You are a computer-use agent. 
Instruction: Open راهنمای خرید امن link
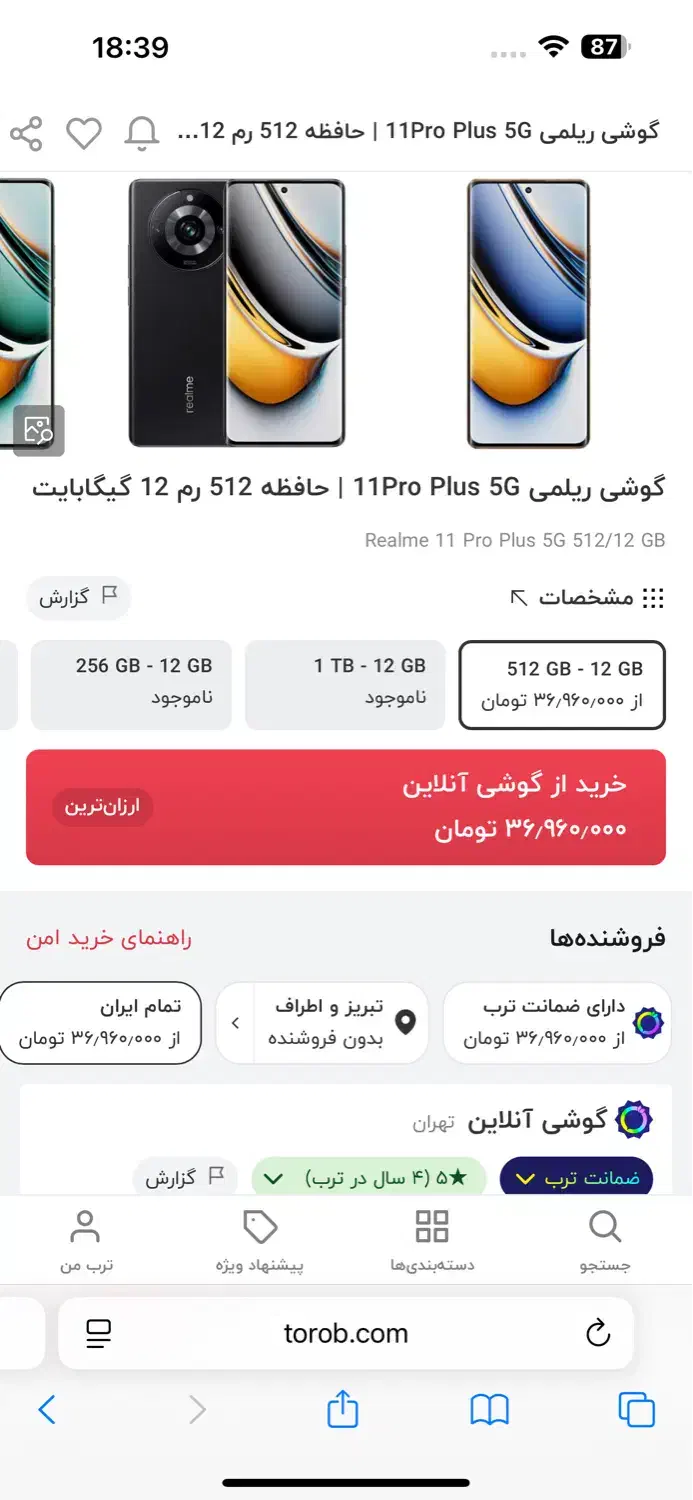point(109,938)
